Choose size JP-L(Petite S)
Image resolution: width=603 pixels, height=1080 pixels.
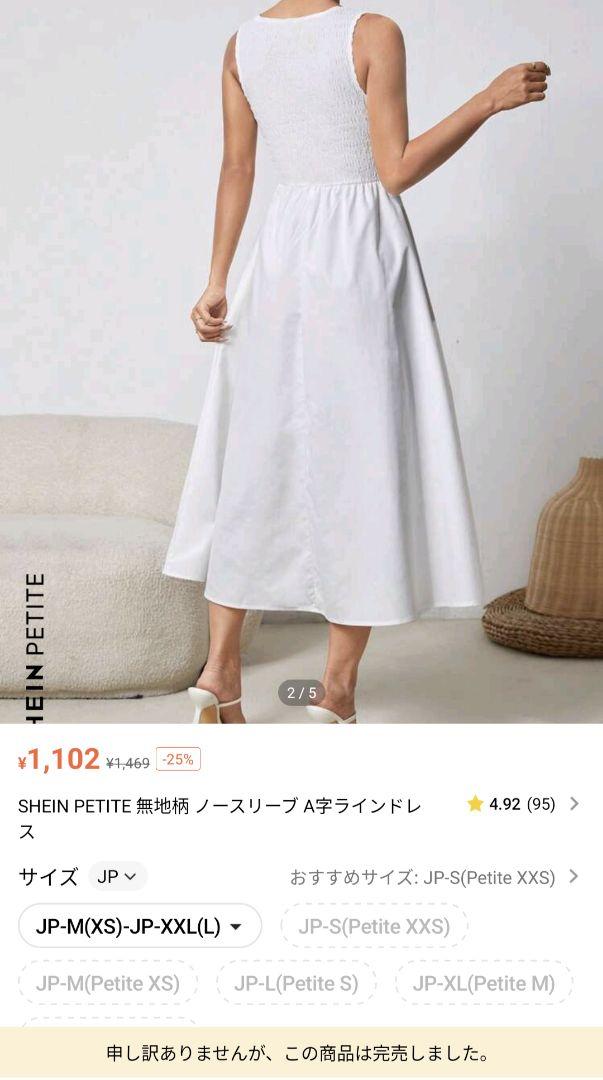pyautogui.click(x=296, y=983)
